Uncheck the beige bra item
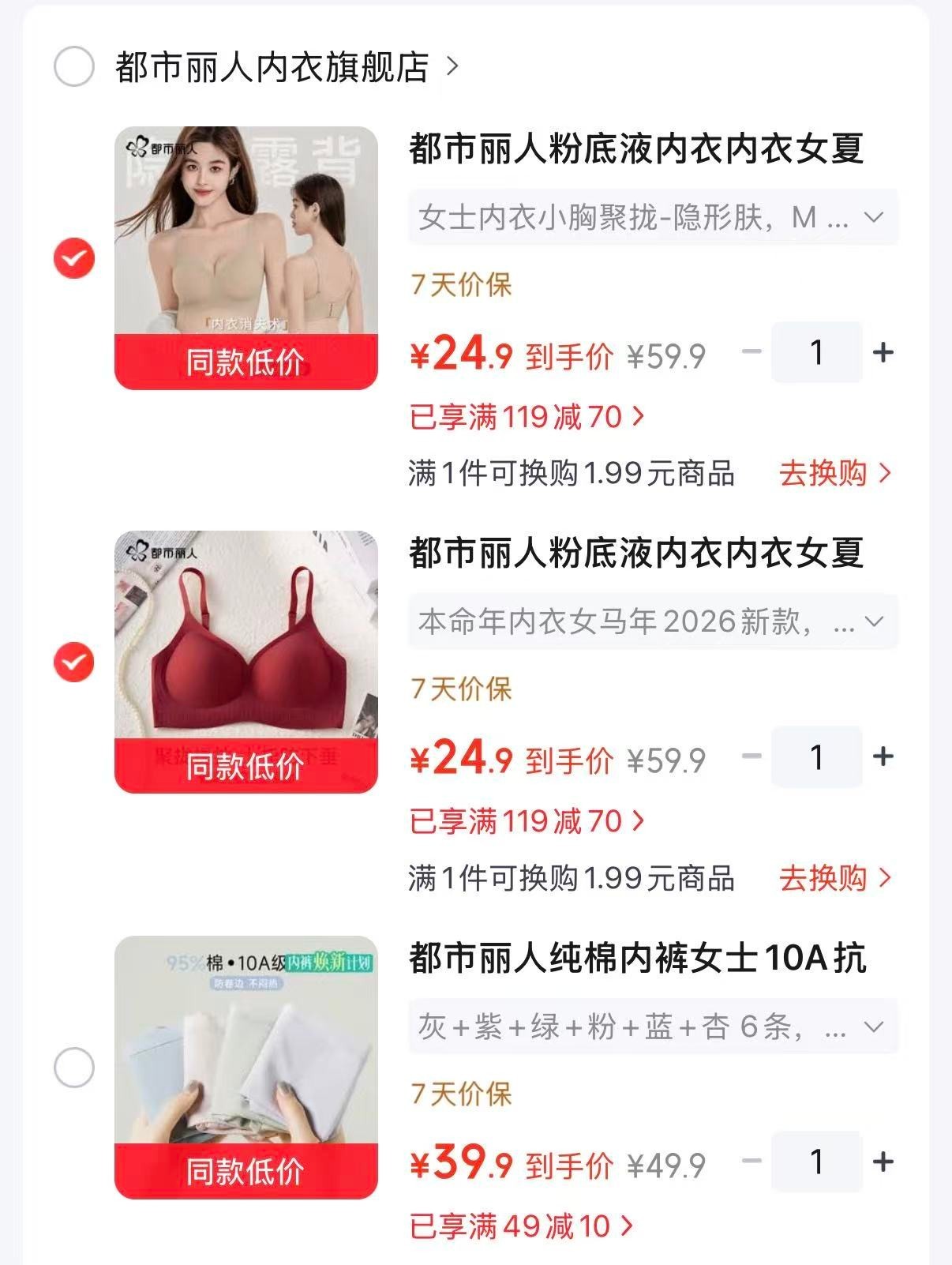The width and height of the screenshot is (952, 1265). point(74,257)
